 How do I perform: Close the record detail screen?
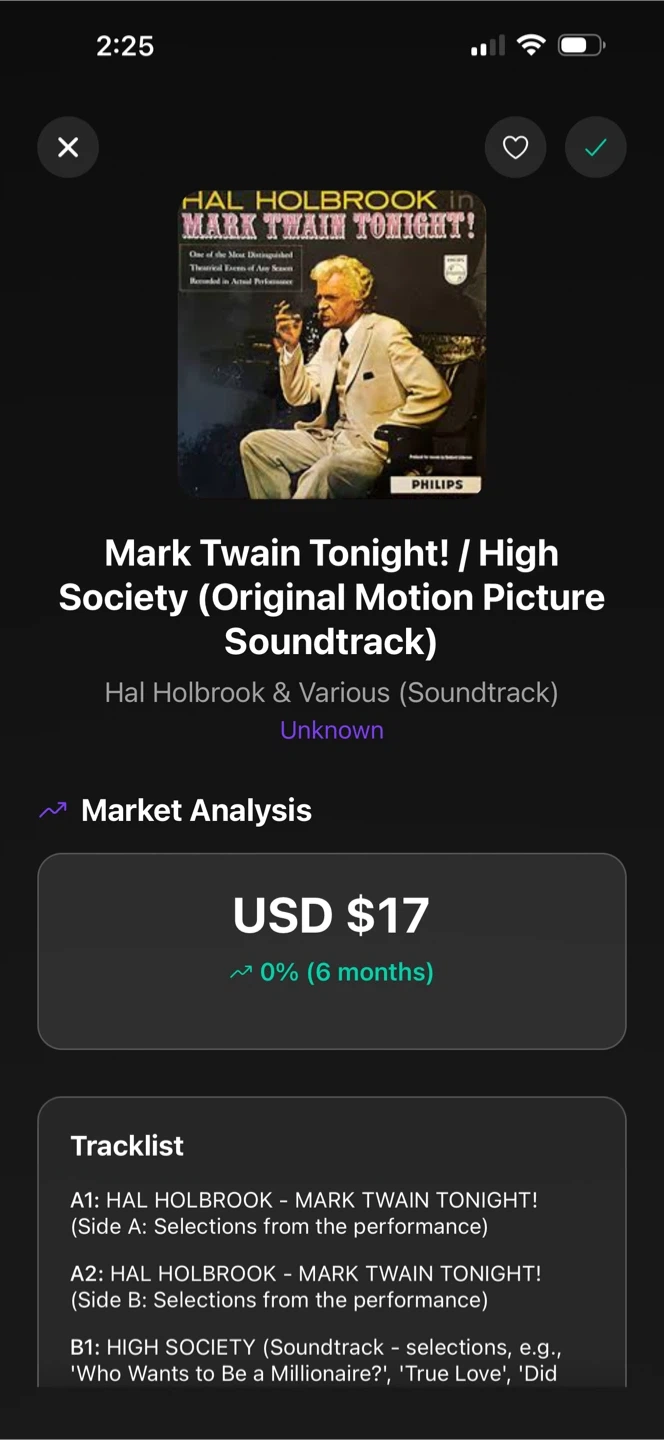[68, 148]
